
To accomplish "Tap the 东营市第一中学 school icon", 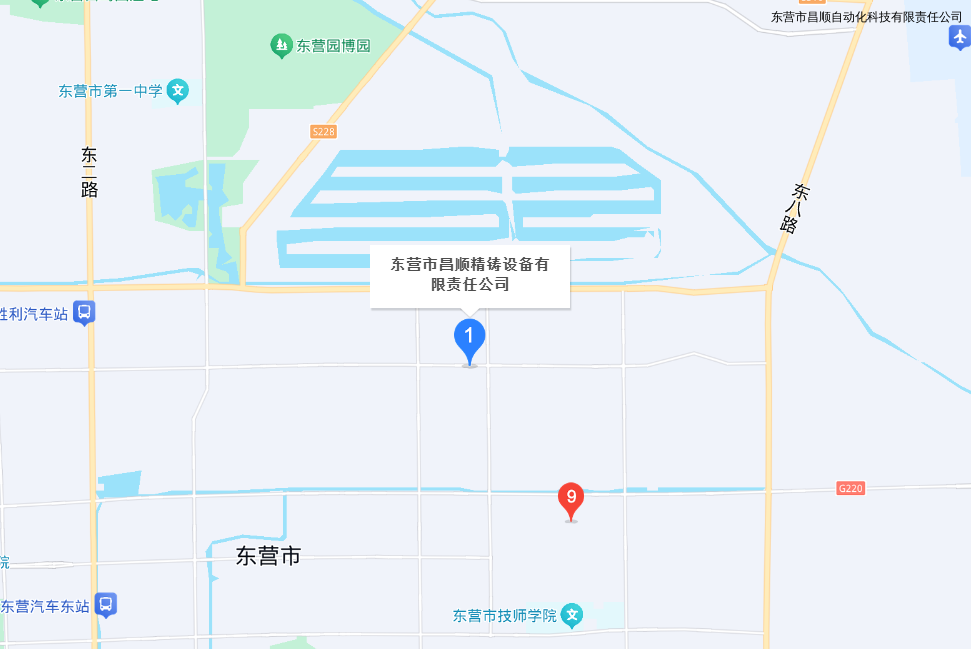I will click(178, 92).
